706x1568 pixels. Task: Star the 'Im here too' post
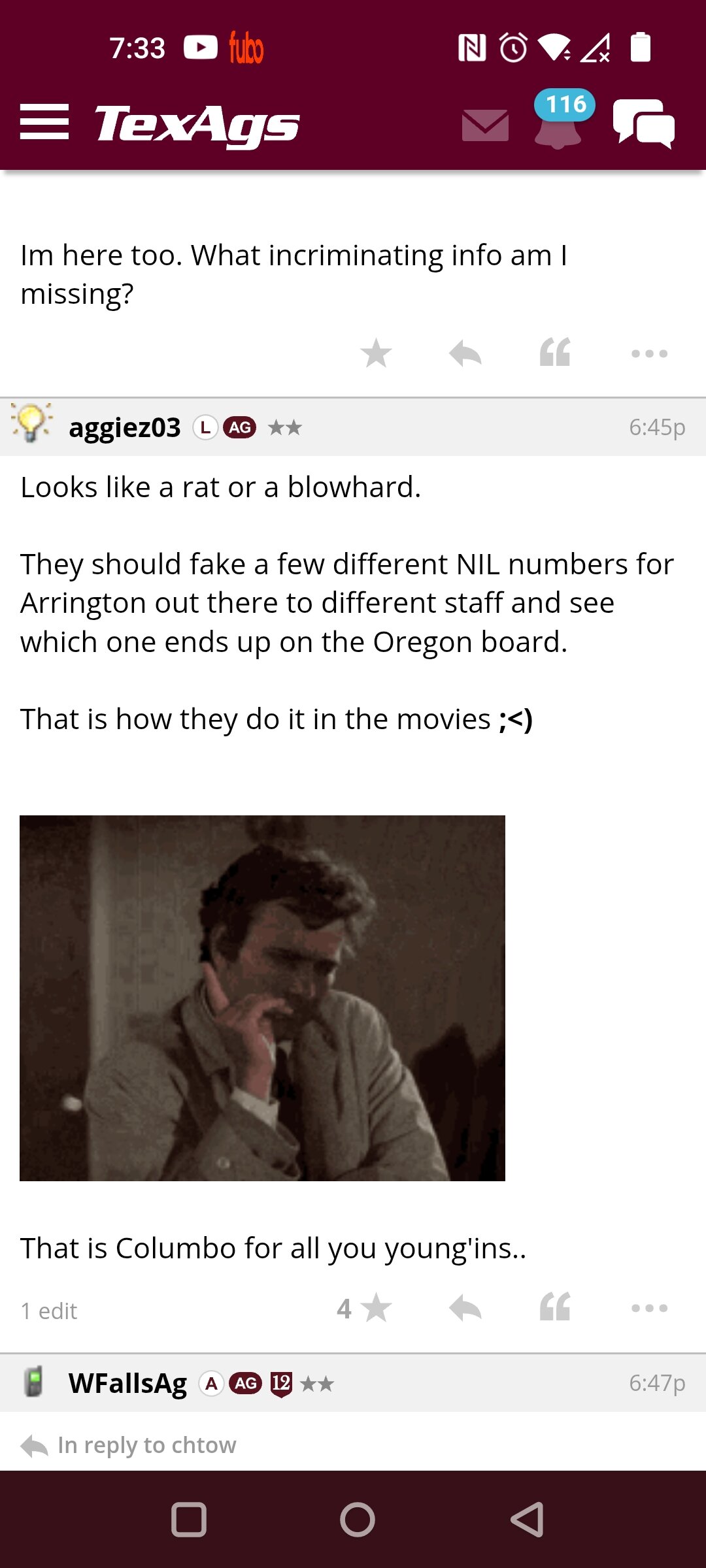(376, 353)
